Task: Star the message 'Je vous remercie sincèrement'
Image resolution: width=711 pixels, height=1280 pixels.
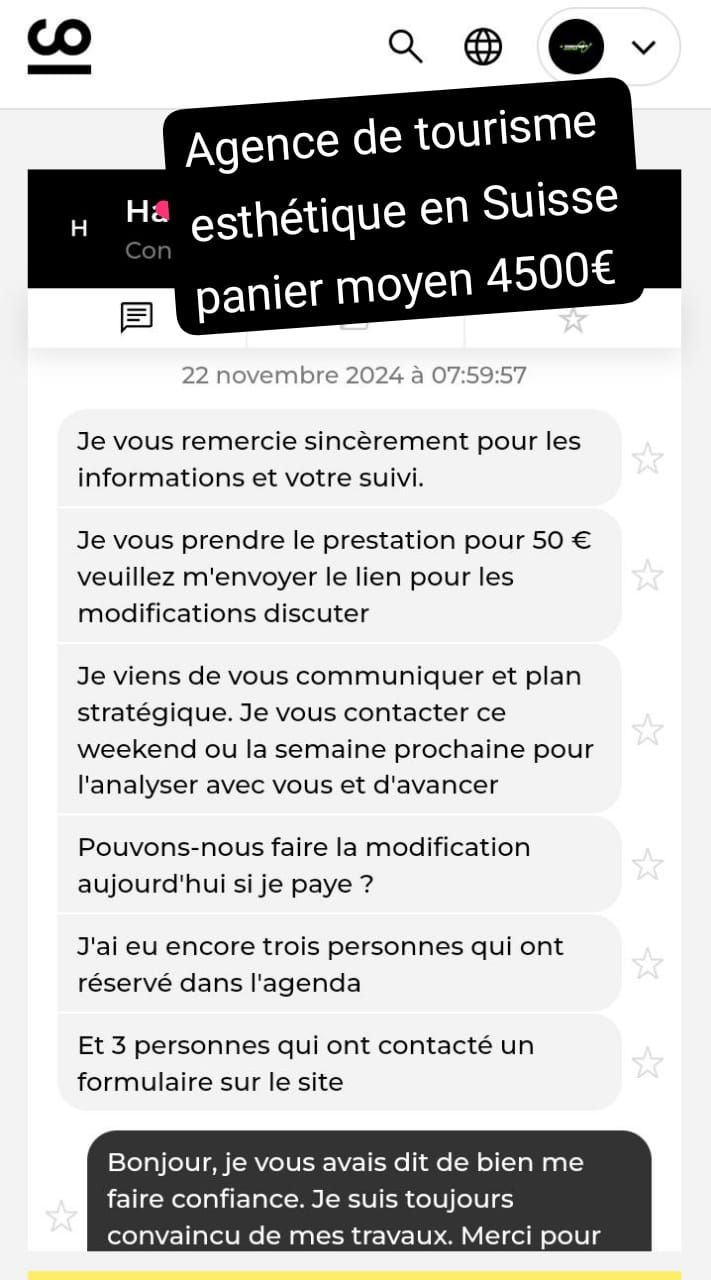Action: coord(647,459)
